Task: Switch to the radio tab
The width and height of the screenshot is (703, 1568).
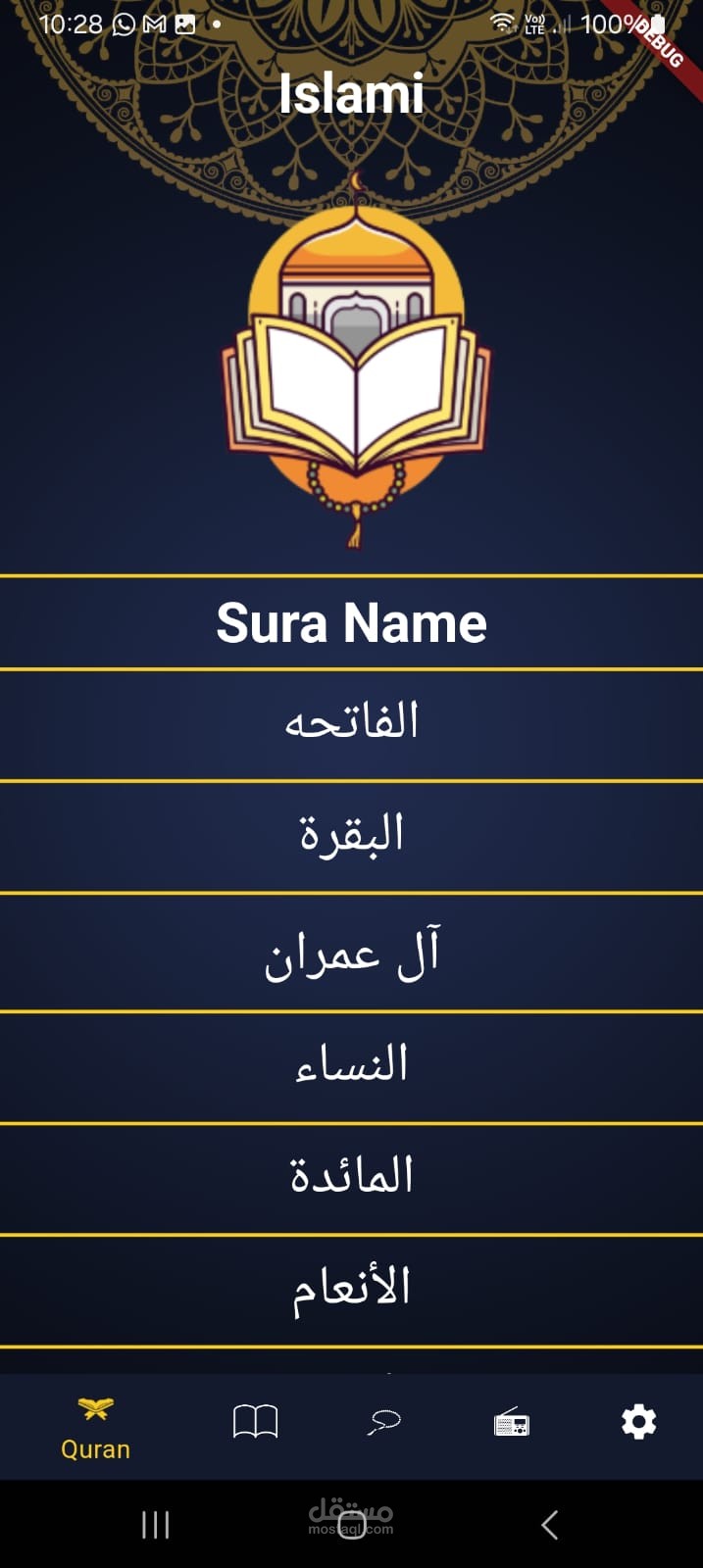Action: (x=512, y=1422)
